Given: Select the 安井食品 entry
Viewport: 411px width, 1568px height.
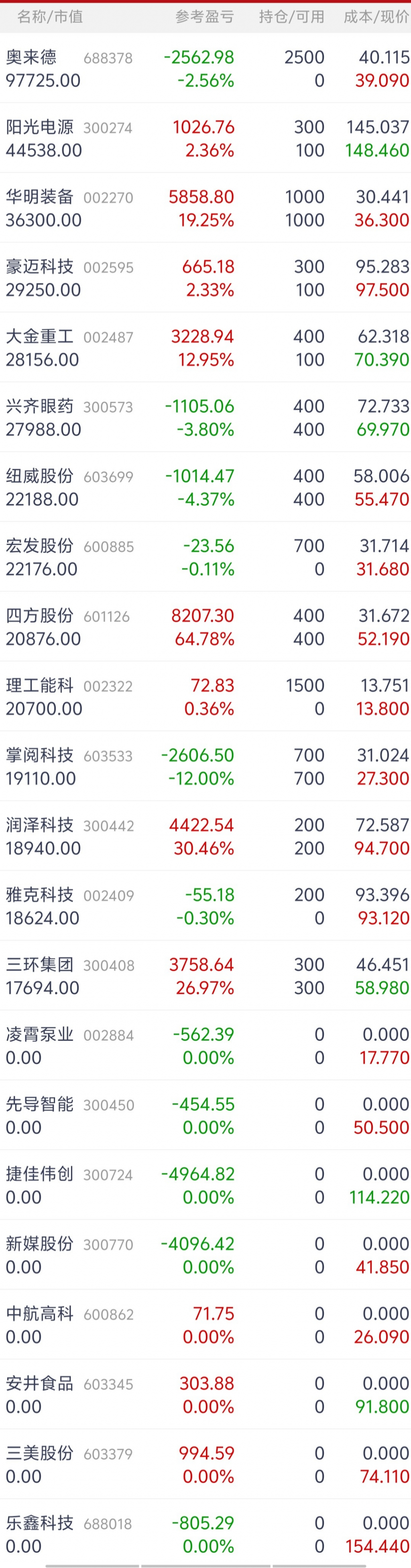Looking at the screenshot, I should pyautogui.click(x=205, y=1395).
